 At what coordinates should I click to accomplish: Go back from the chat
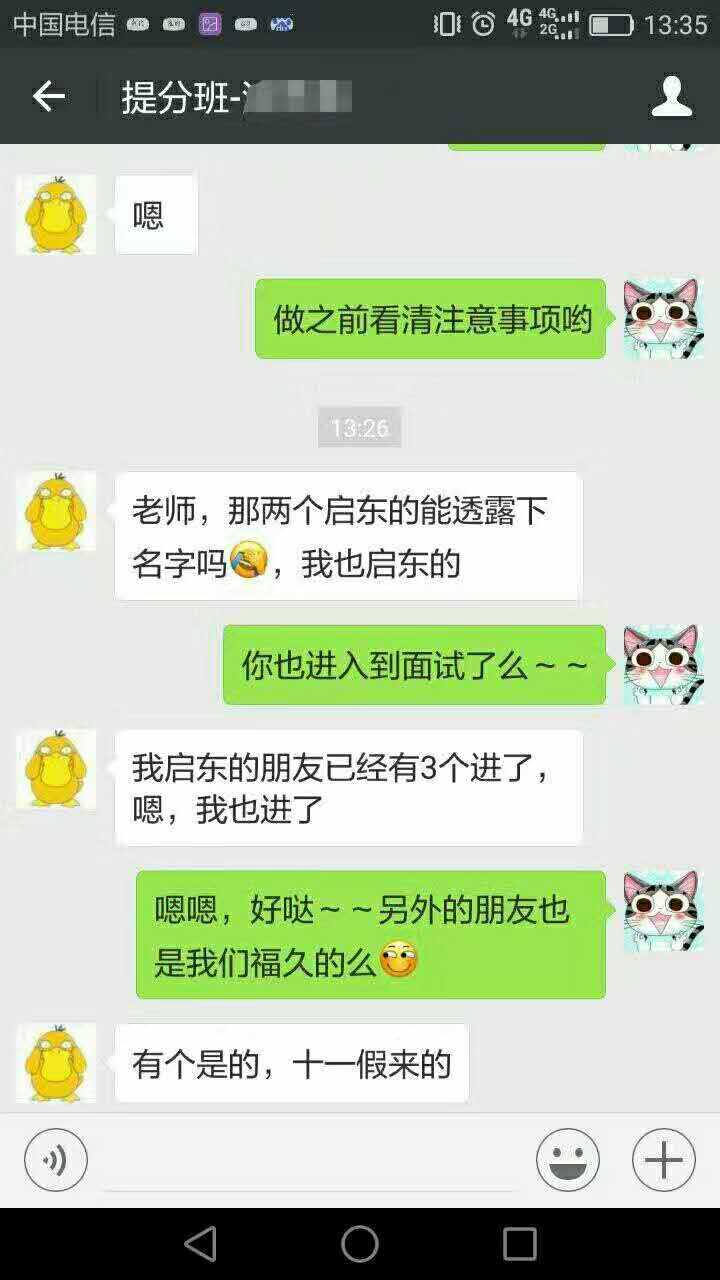click(48, 97)
